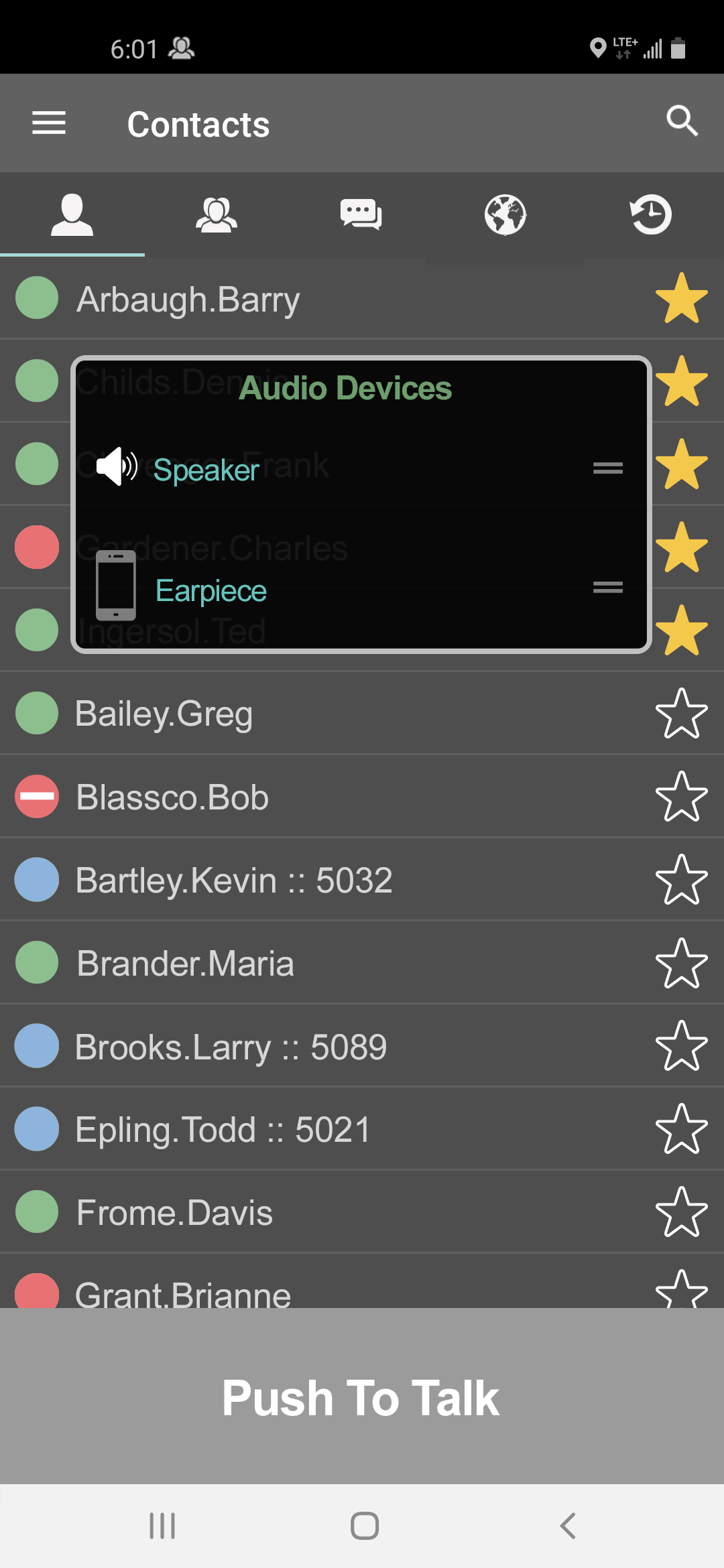
Task: Expand the Earpiece device options handle
Action: (x=608, y=587)
